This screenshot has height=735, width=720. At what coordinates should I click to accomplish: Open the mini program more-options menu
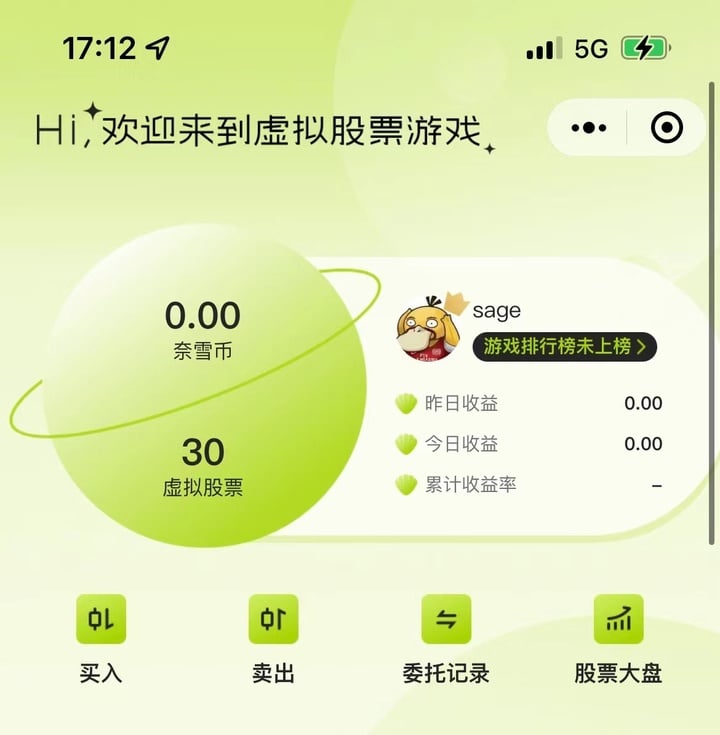coord(589,128)
